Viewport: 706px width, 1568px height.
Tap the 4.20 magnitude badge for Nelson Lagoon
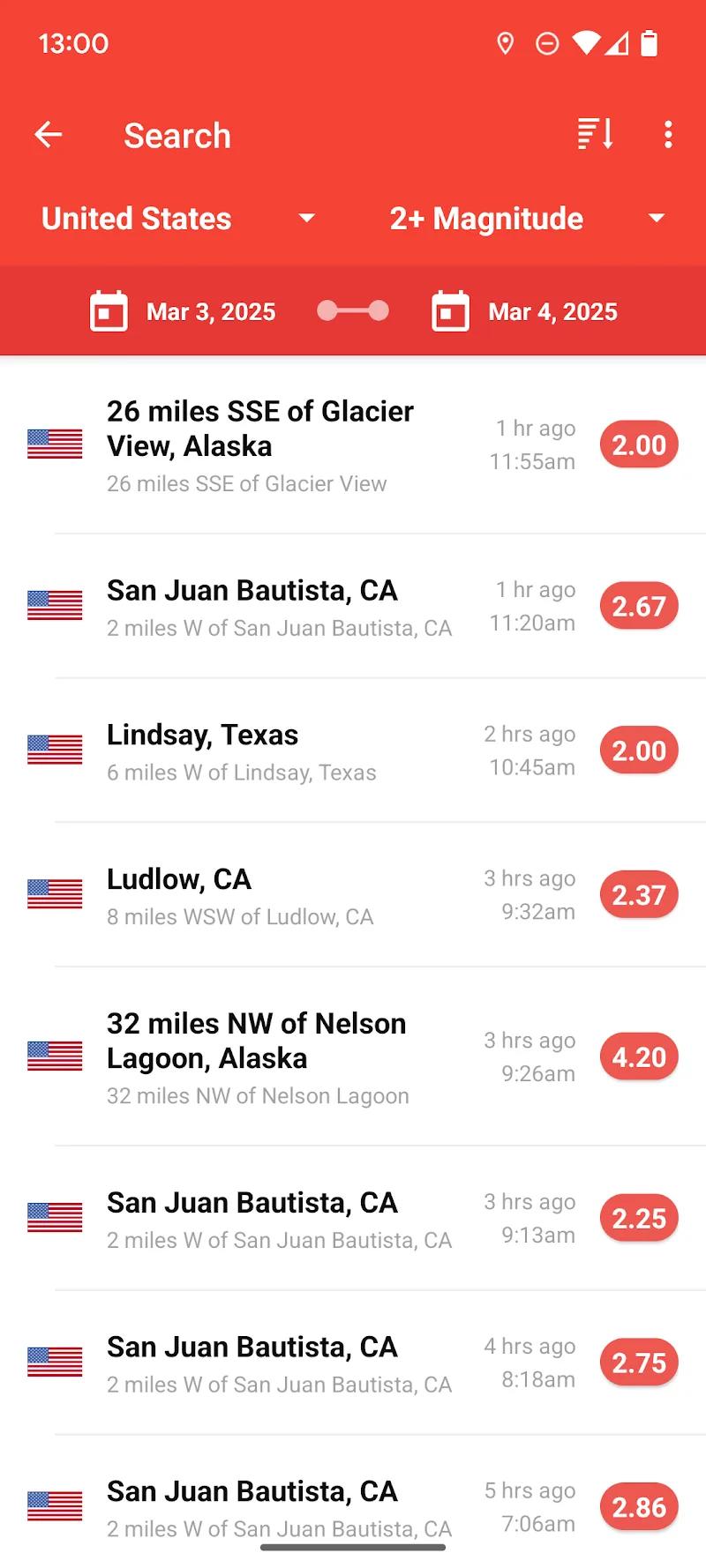[638, 1057]
